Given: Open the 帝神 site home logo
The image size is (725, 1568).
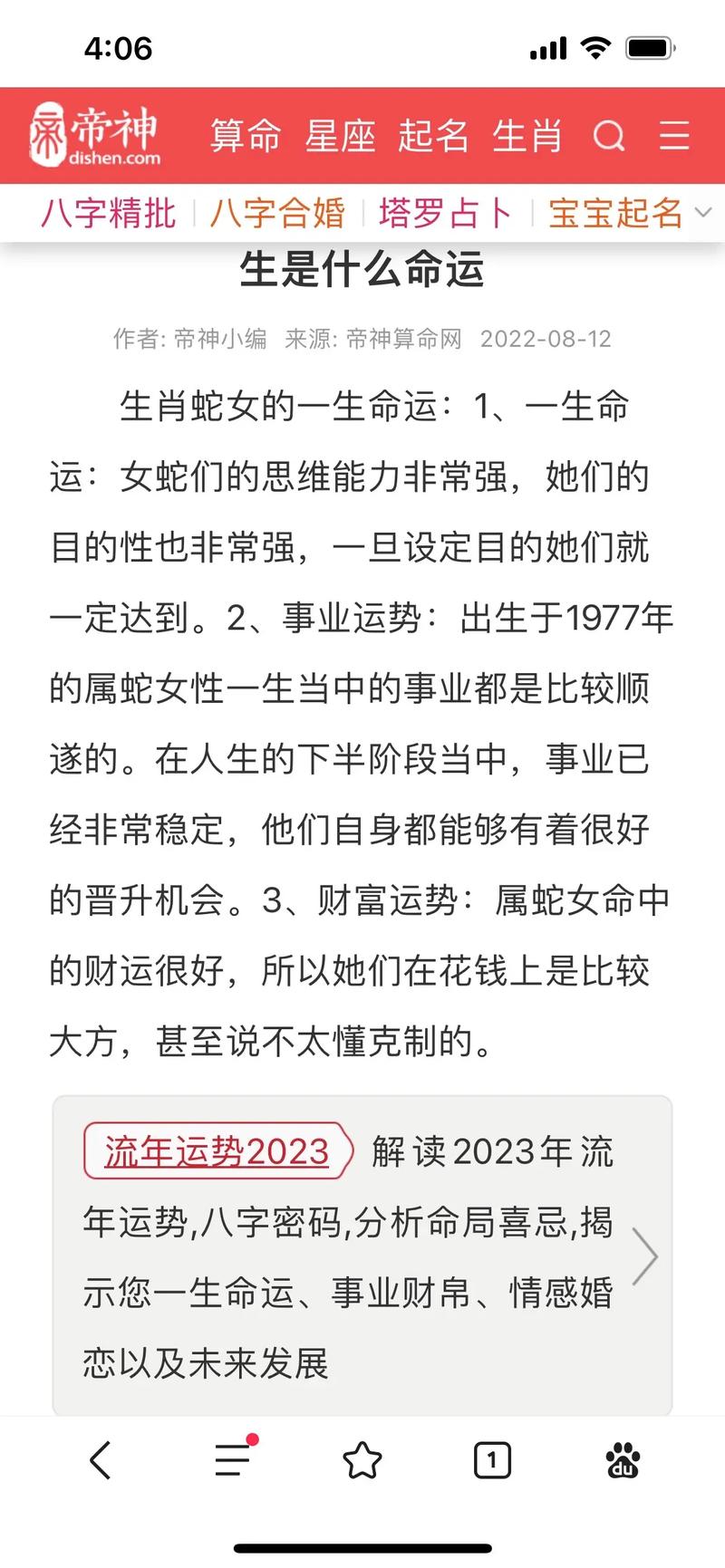Looking at the screenshot, I should point(94,136).
